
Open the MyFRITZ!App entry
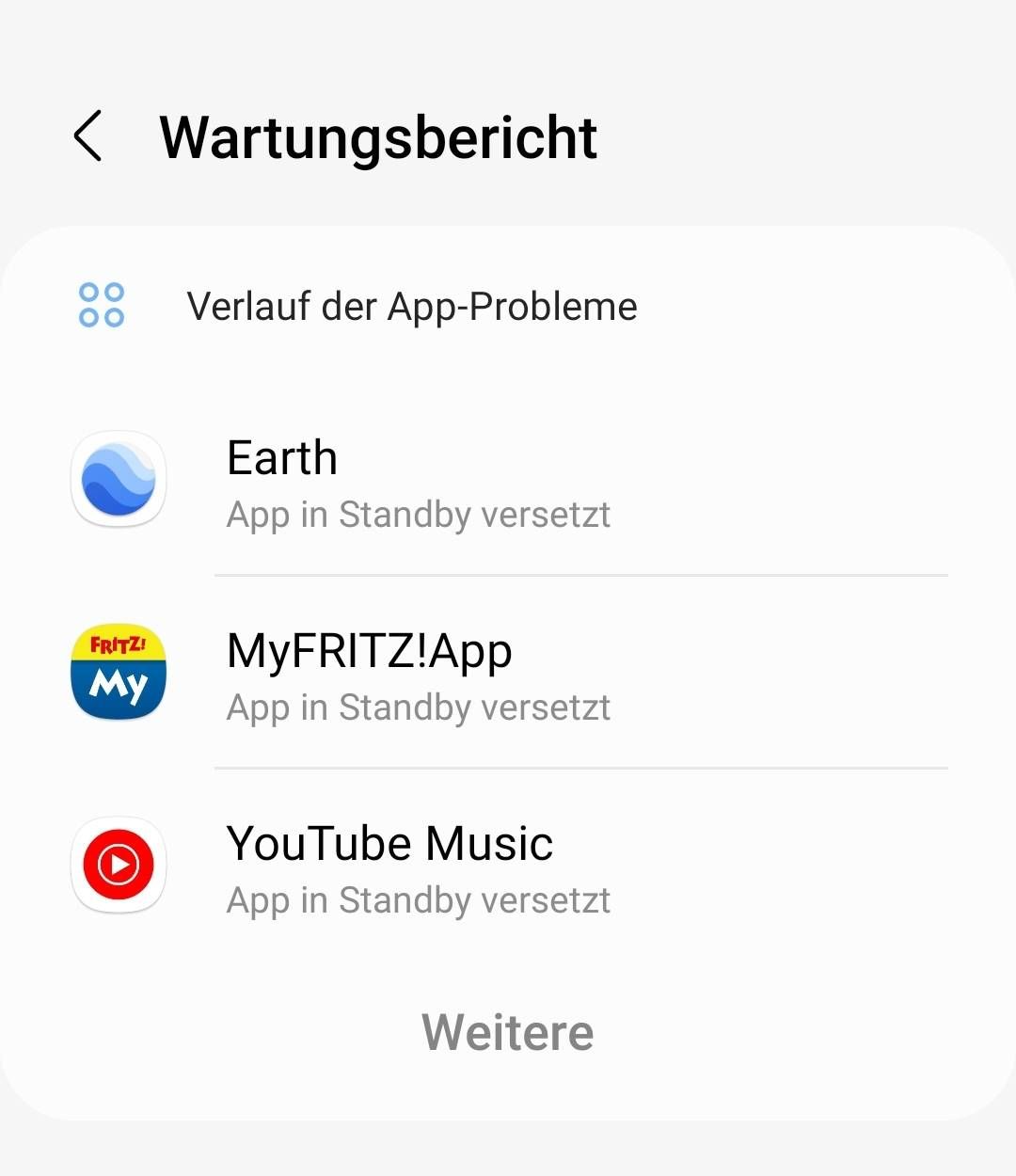[508, 675]
